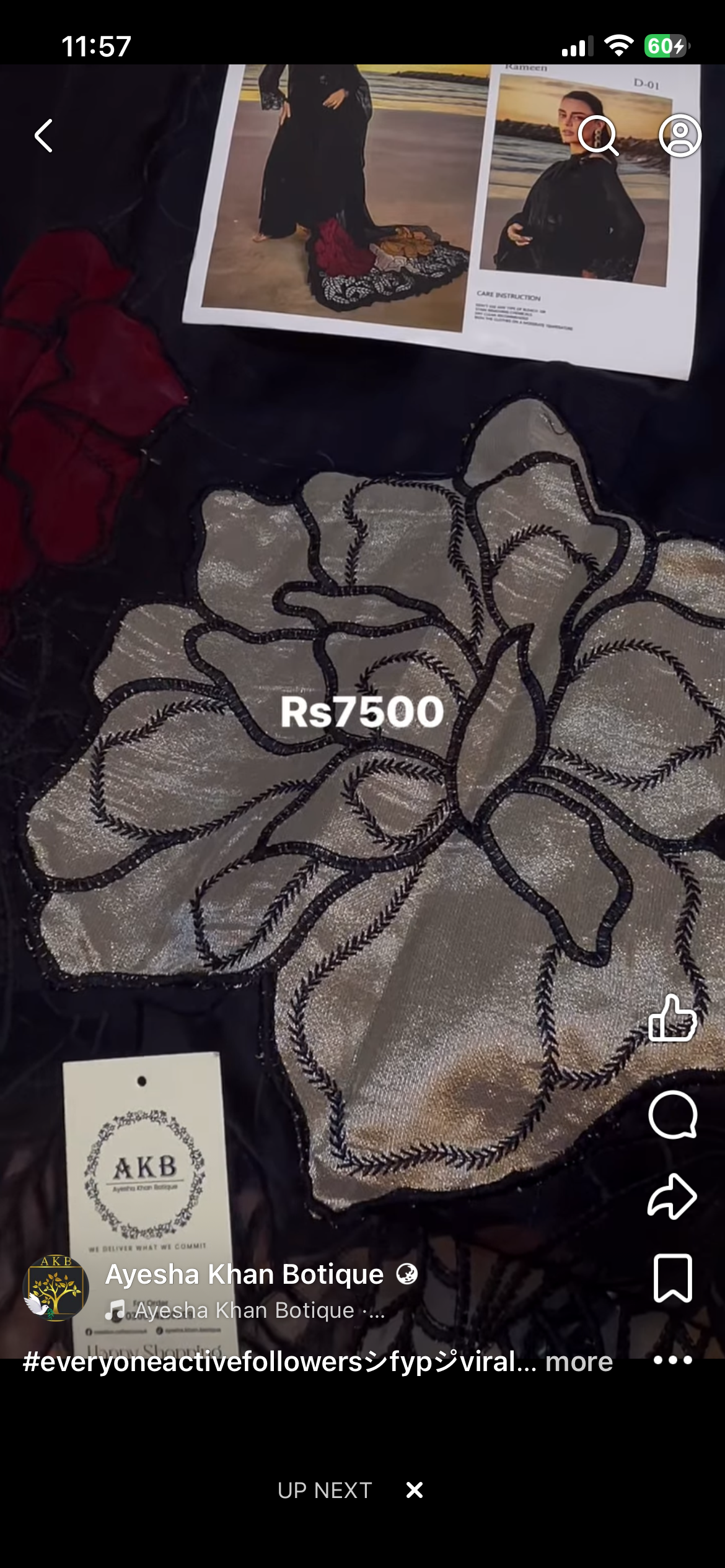This screenshot has height=1568, width=725.
Task: Open the search magnifier icon
Action: 598,136
